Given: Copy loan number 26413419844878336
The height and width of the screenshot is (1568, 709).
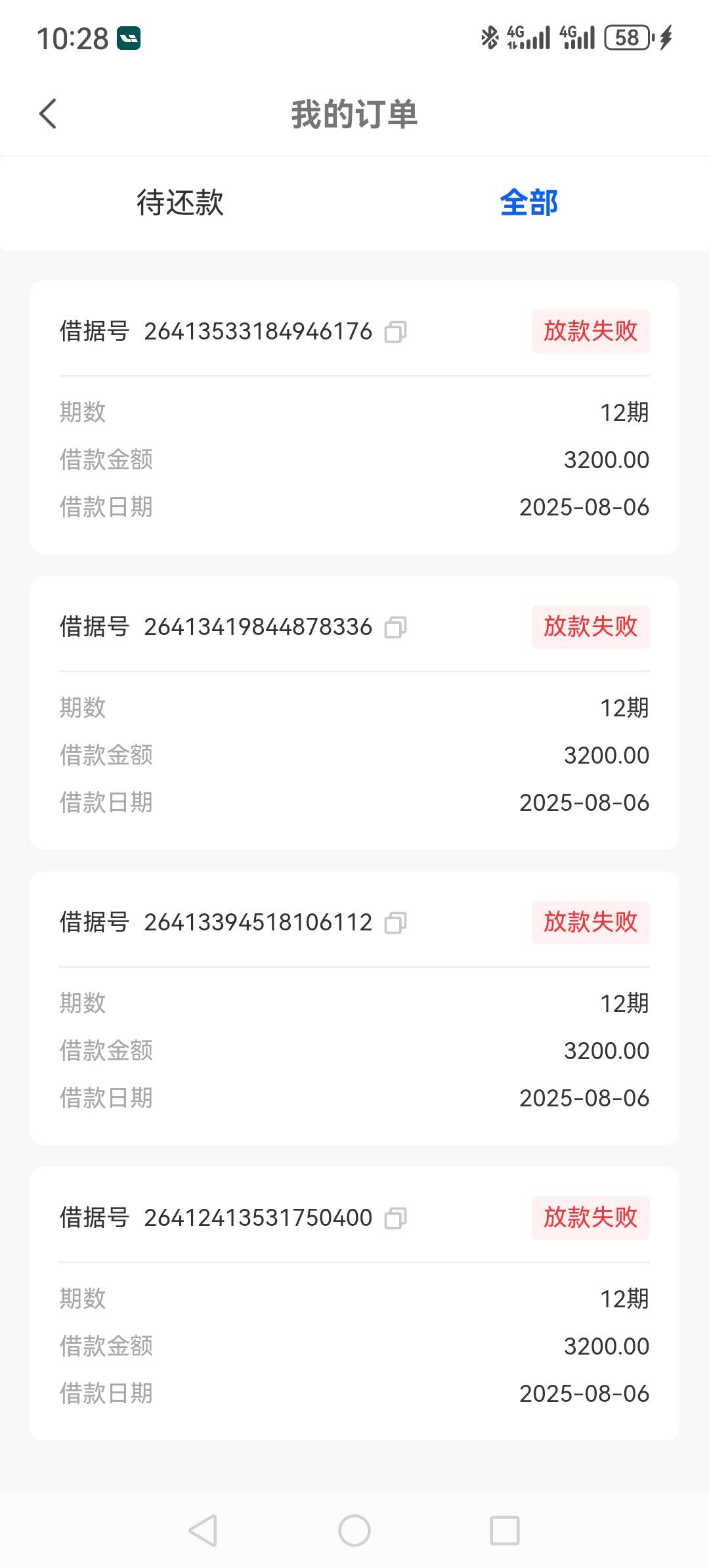Looking at the screenshot, I should click(x=395, y=627).
